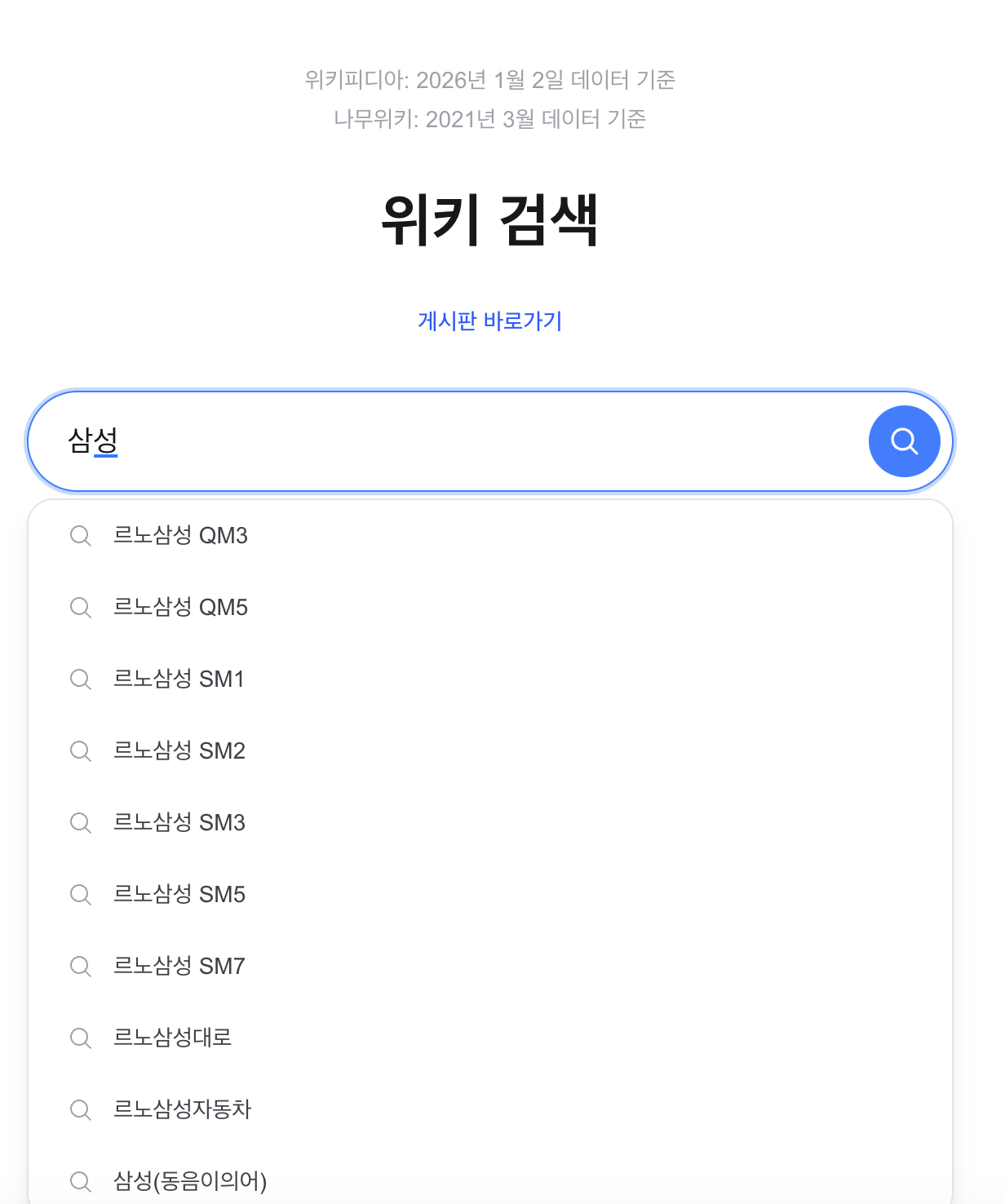Click the blue search button with magnifier icon
Image resolution: width=1005 pixels, height=1204 pixels.
tap(904, 440)
